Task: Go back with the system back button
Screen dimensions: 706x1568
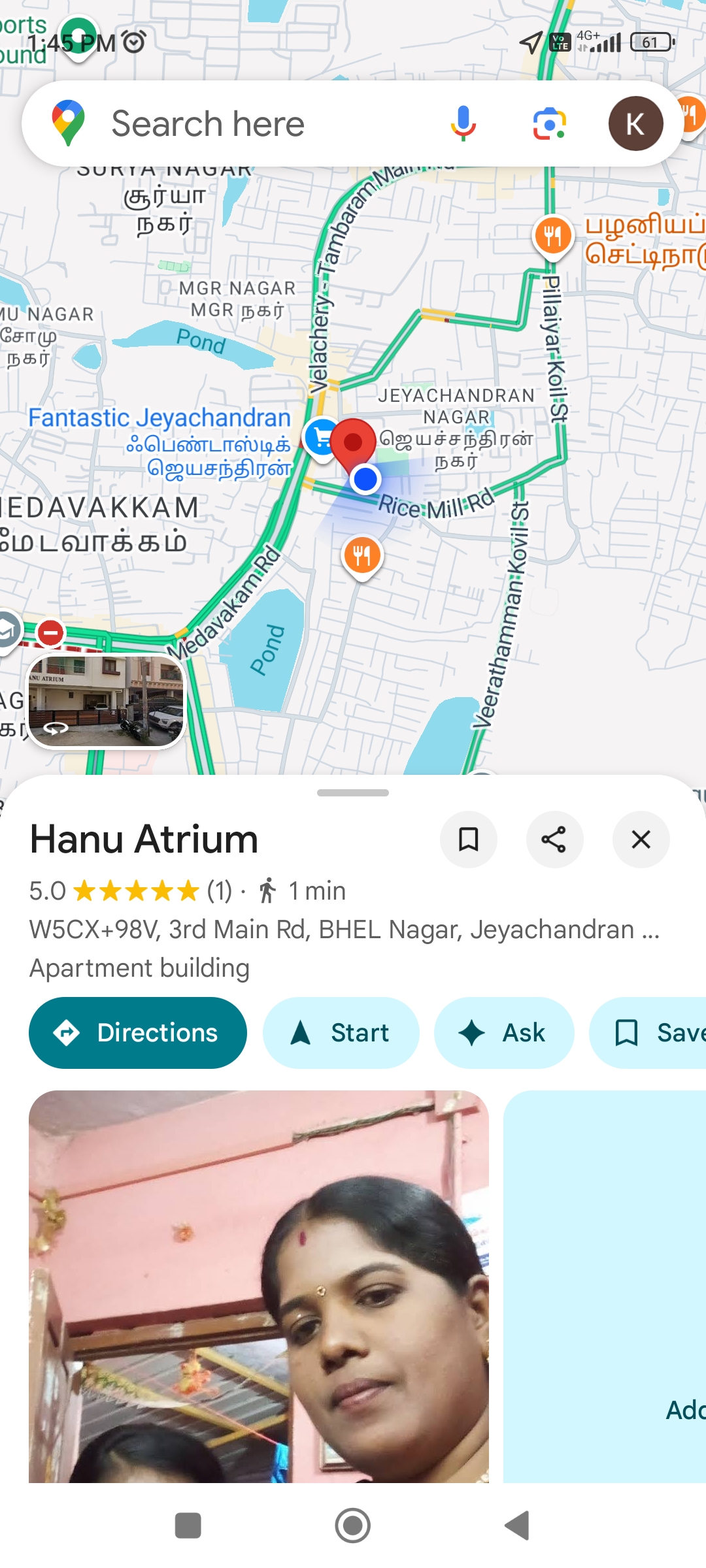Action: (x=517, y=1526)
